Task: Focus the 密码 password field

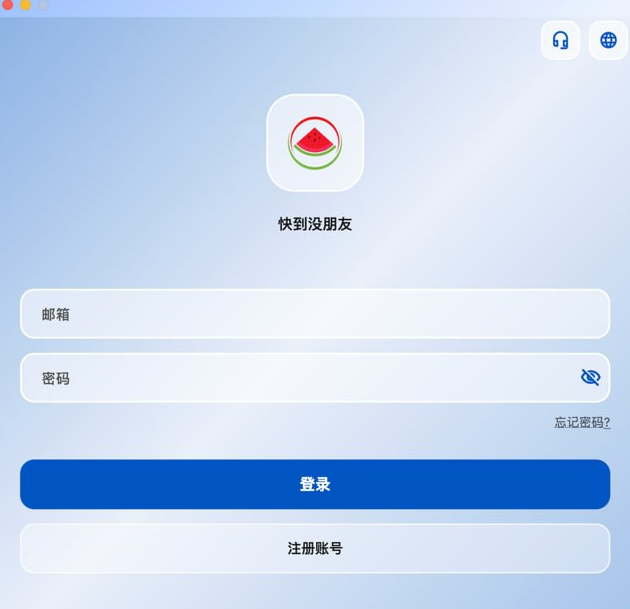Action: point(315,378)
